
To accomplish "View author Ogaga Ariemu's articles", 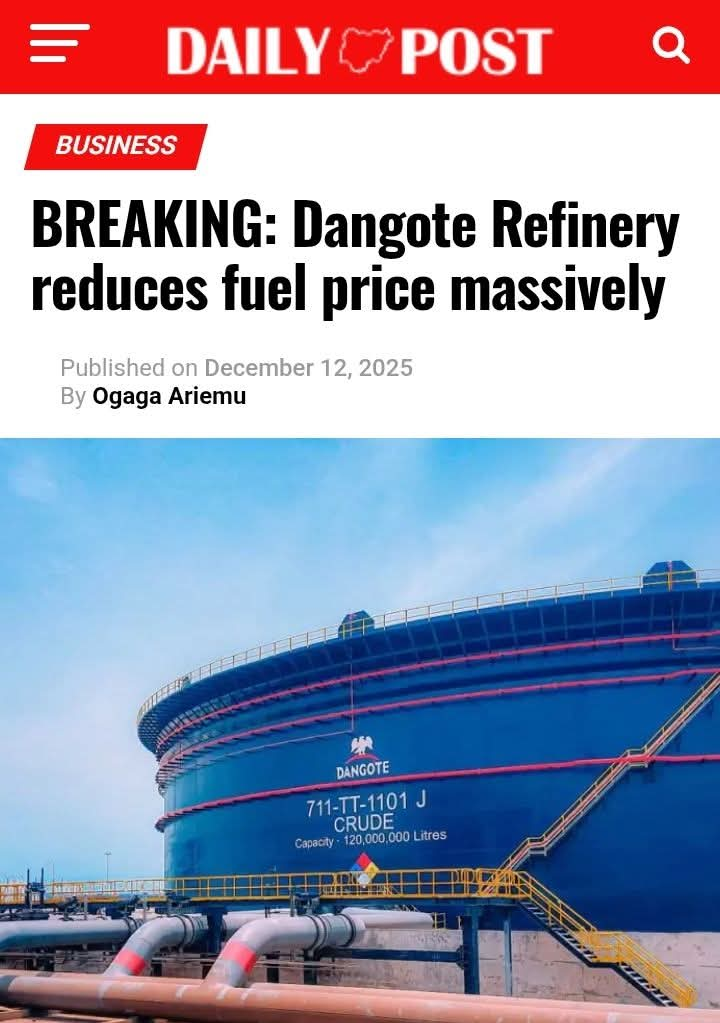I will [169, 396].
